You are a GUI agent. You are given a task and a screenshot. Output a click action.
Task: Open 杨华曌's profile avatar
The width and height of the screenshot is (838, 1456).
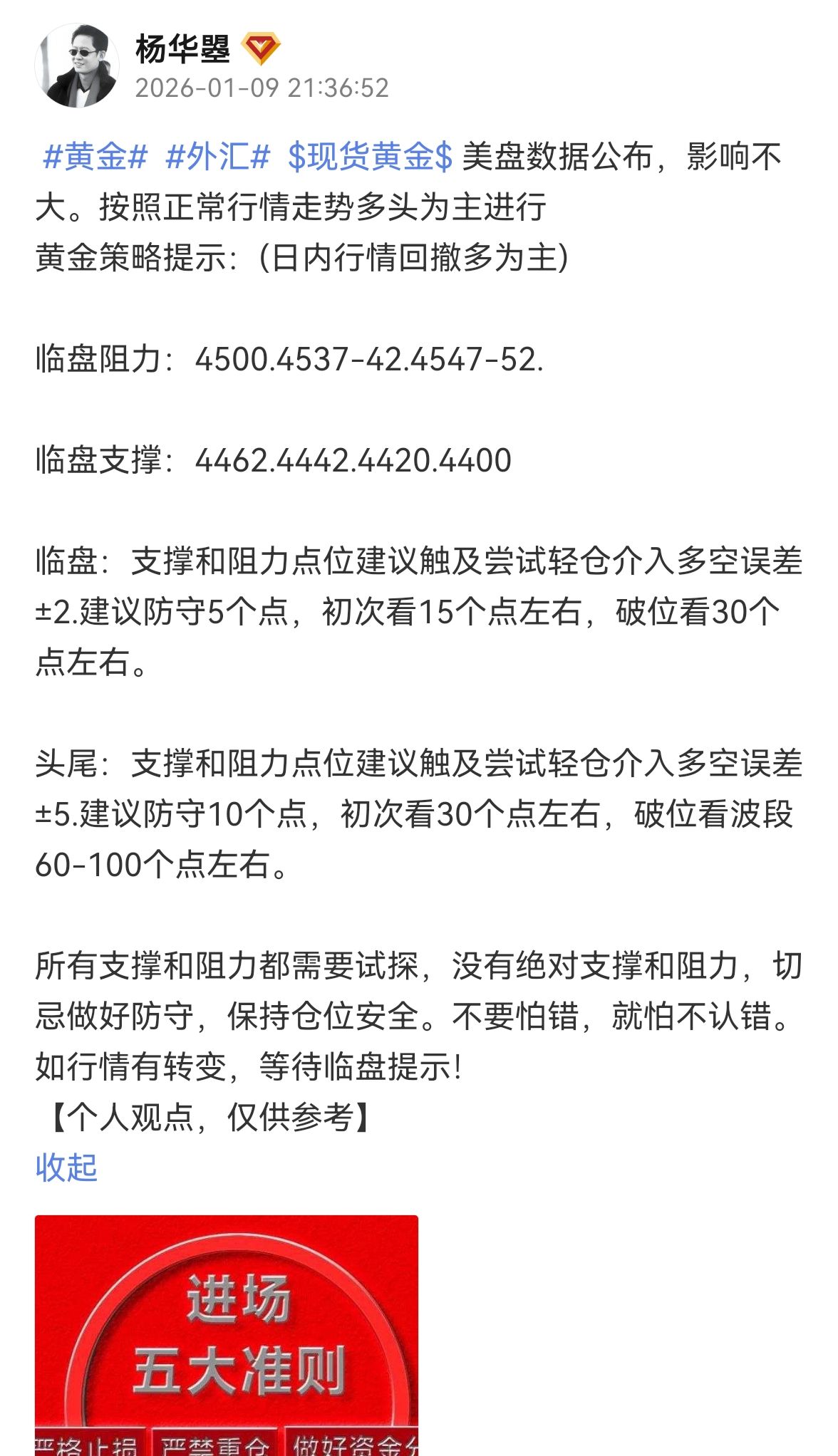tap(77, 66)
